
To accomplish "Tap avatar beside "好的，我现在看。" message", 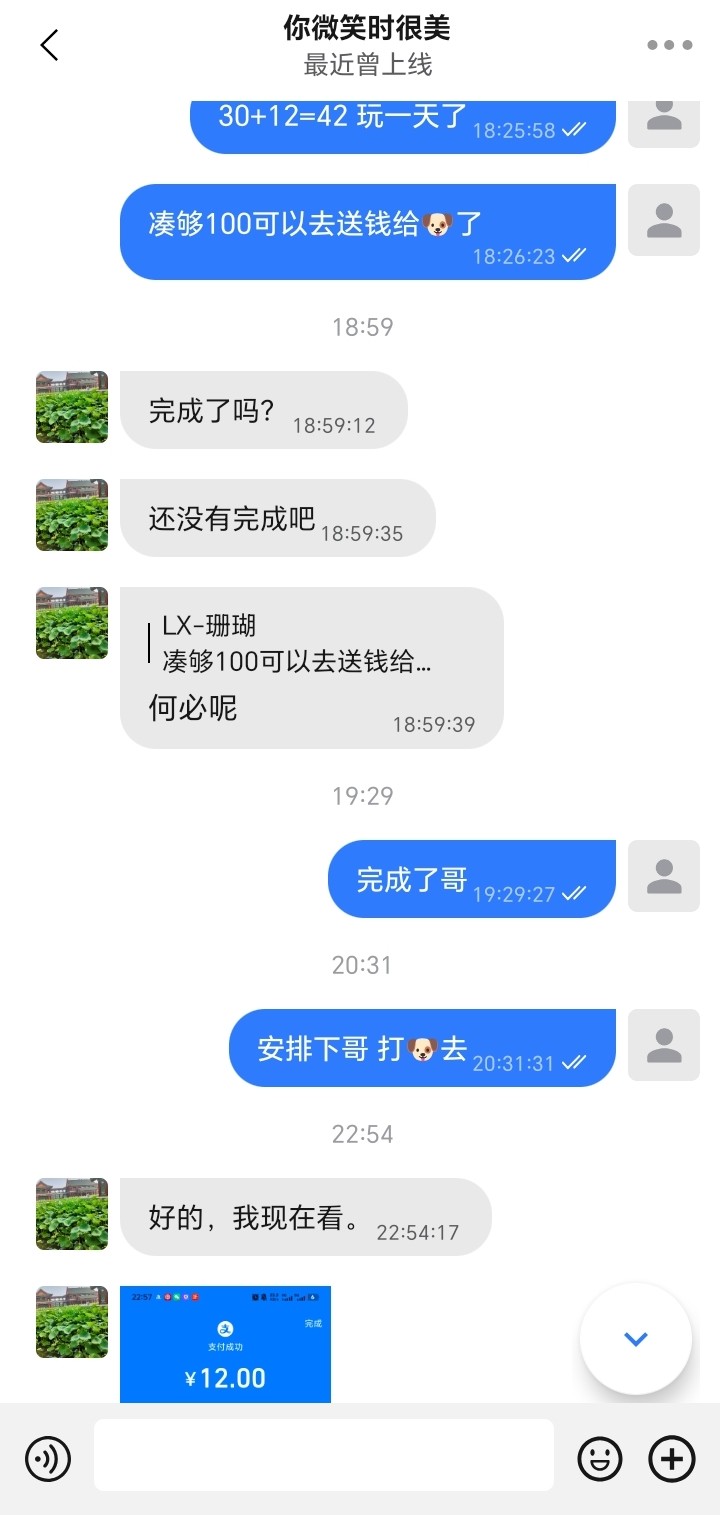I will tap(71, 1214).
